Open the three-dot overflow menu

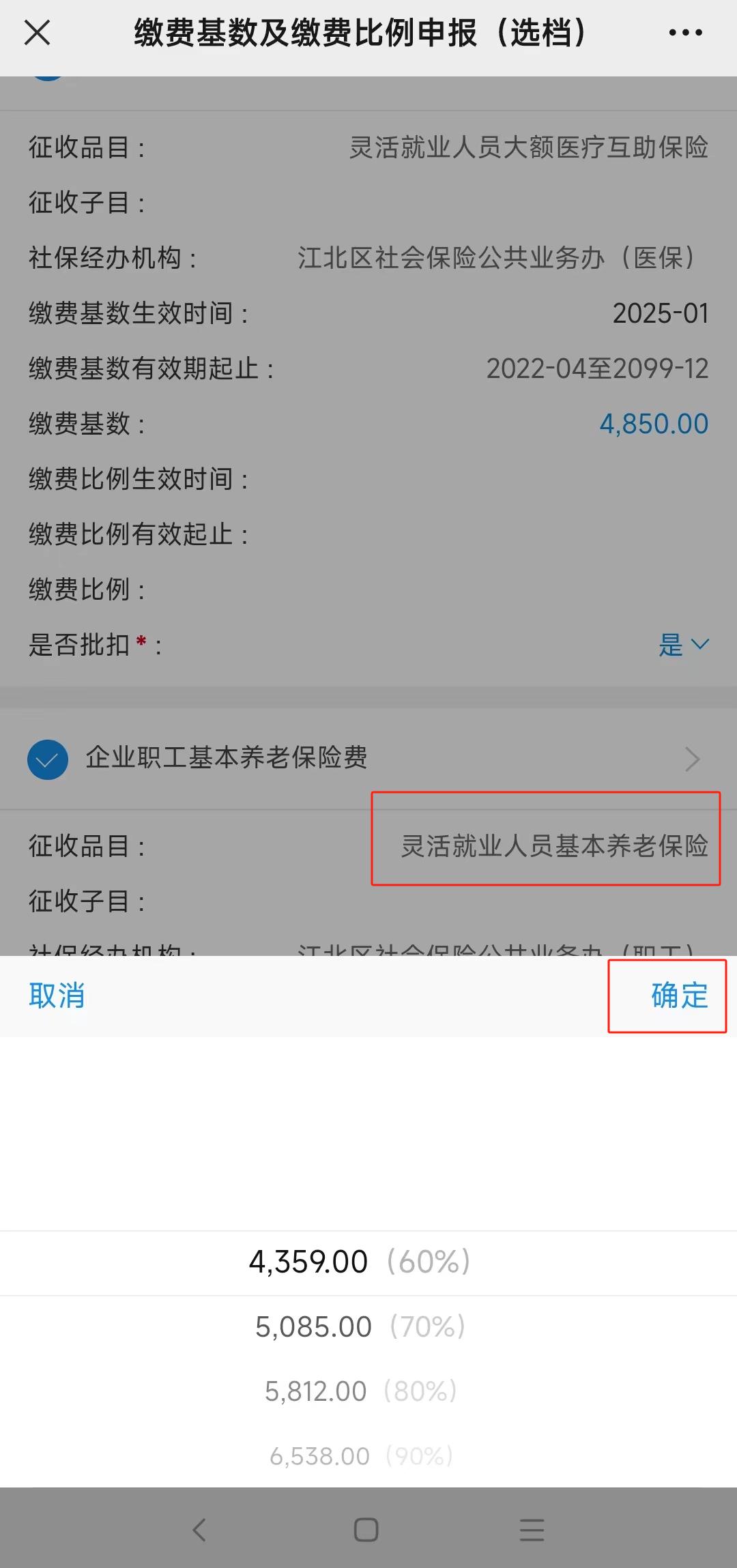coord(685,32)
